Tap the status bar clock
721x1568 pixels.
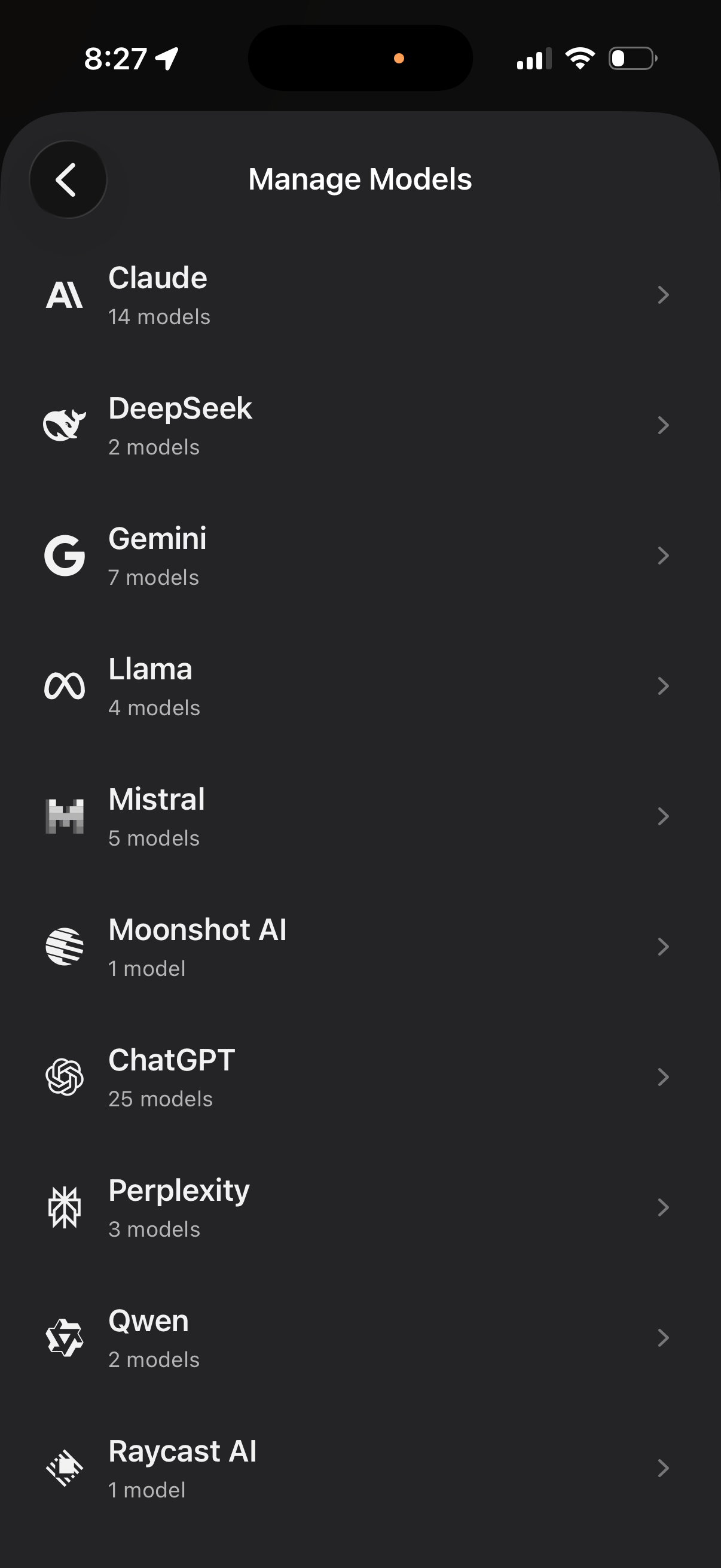(x=115, y=59)
